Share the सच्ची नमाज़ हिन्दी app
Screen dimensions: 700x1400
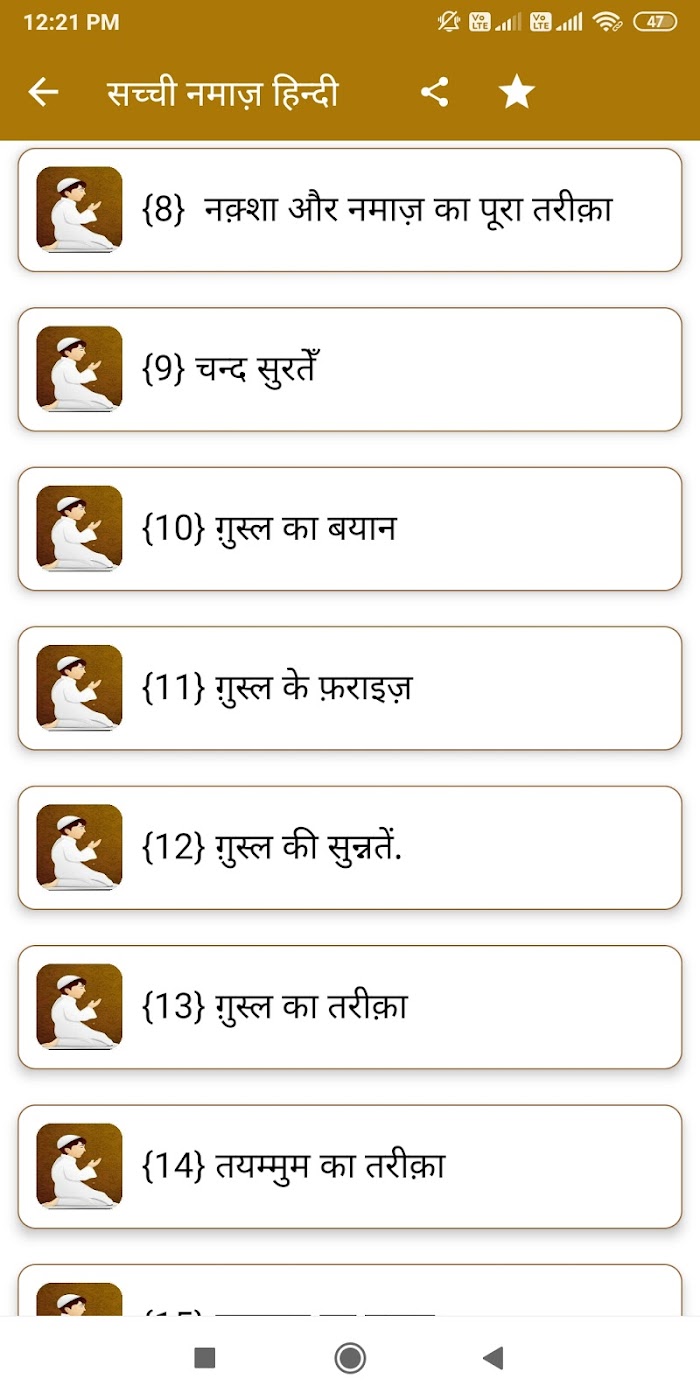pos(434,93)
